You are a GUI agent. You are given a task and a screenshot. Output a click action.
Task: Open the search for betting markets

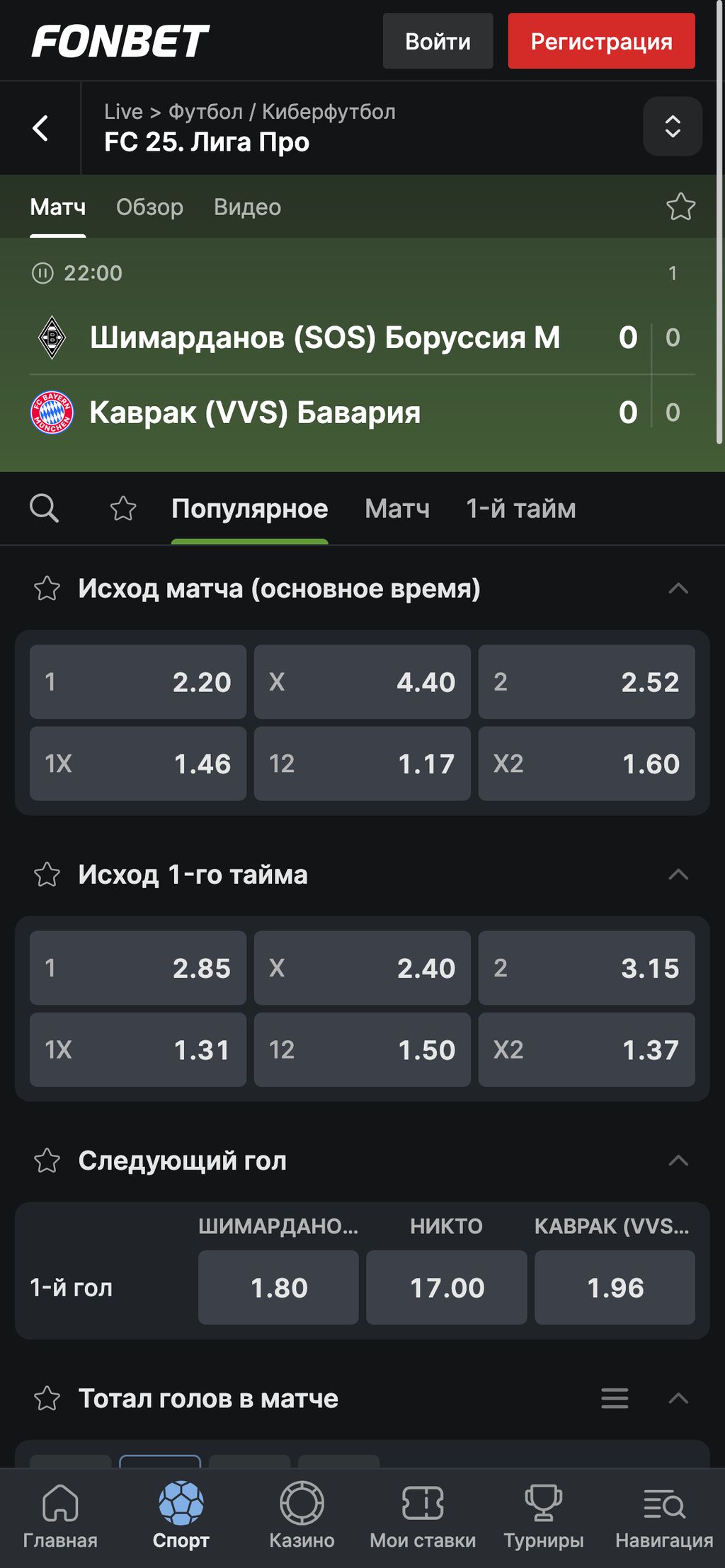(x=45, y=508)
